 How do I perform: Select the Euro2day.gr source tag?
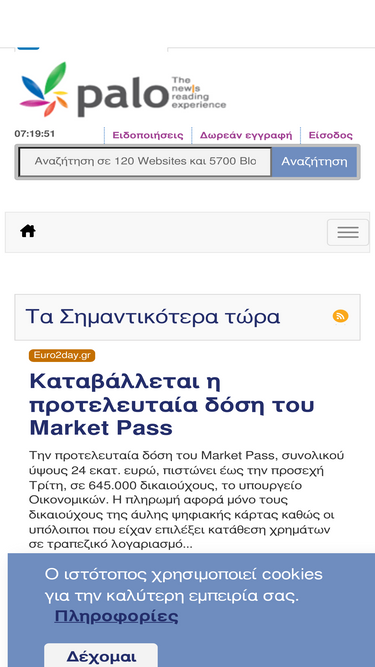coord(62,356)
